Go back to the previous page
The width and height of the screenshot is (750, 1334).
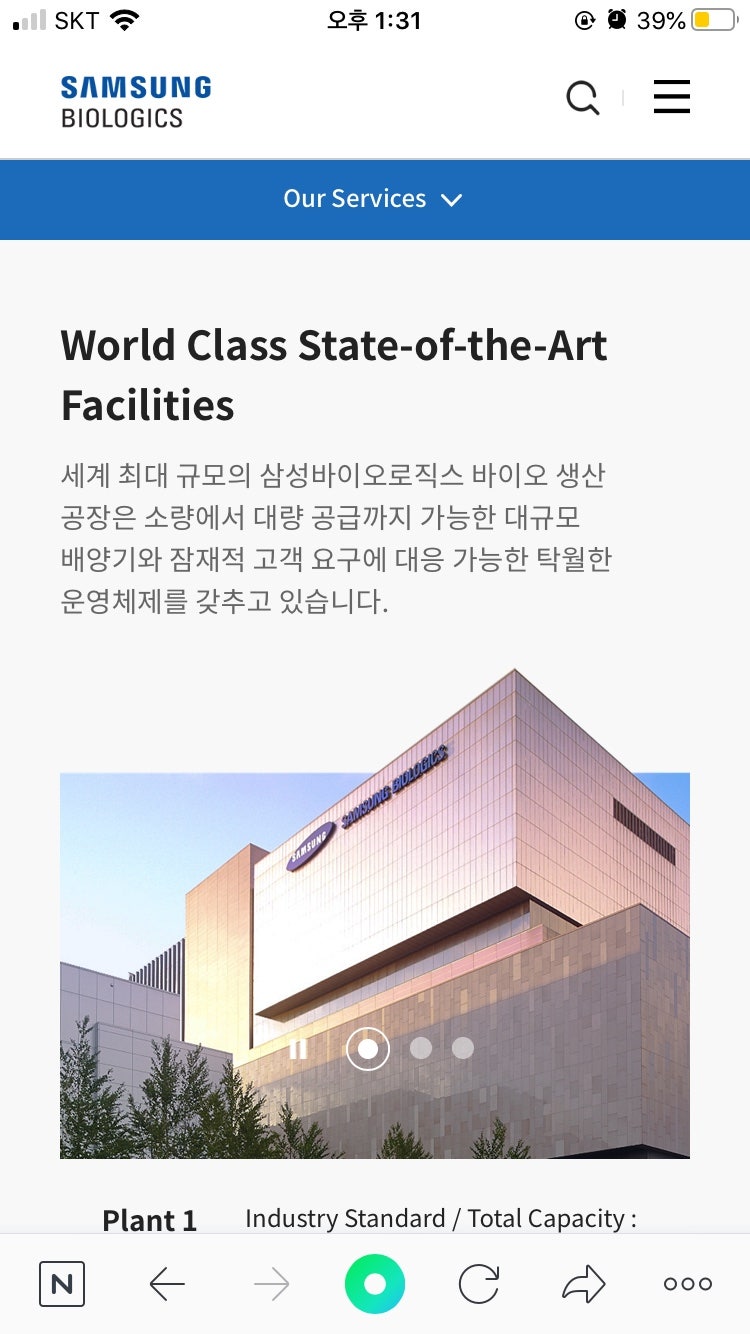pyautogui.click(x=167, y=1284)
